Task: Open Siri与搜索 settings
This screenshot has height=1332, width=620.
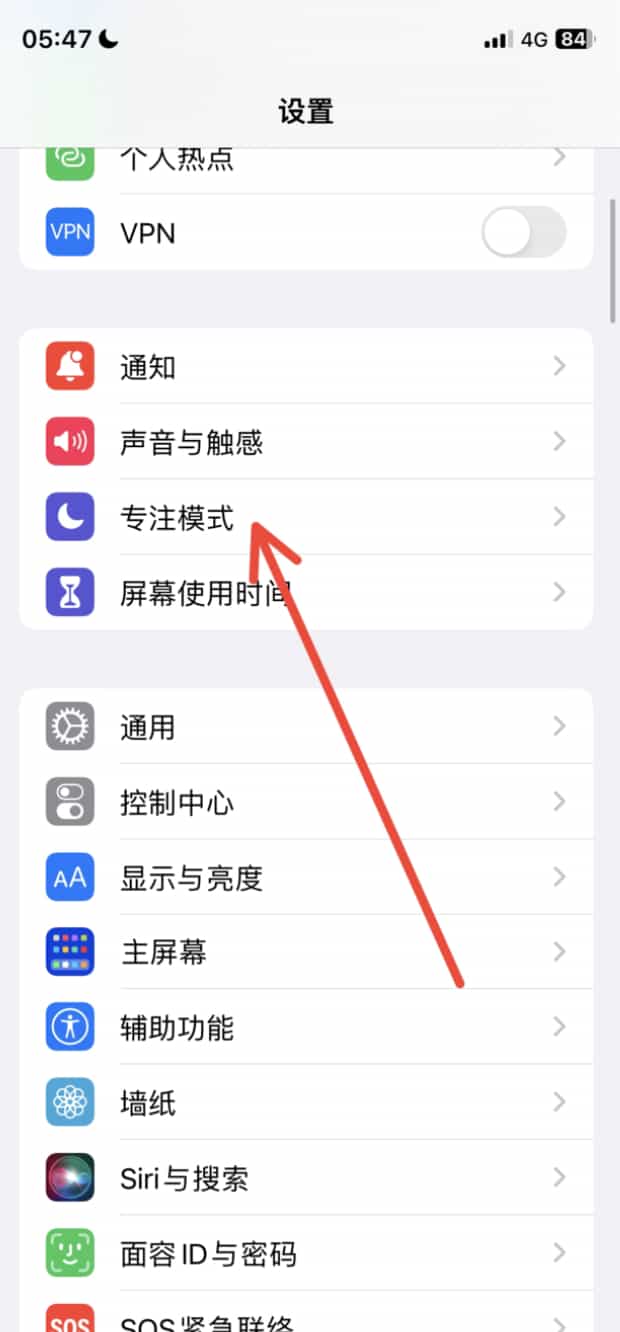Action: point(306,1177)
